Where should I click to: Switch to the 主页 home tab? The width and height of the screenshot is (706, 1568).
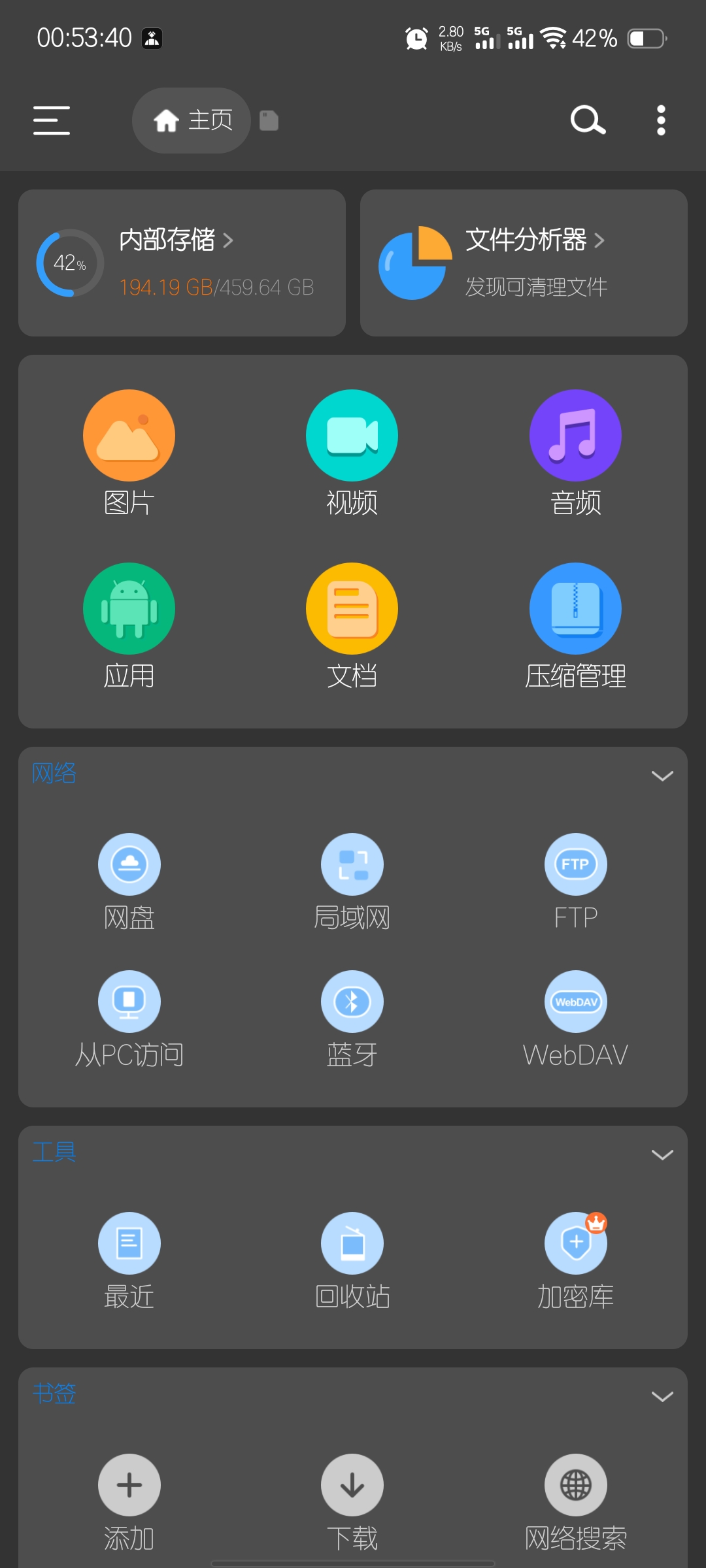(x=191, y=120)
